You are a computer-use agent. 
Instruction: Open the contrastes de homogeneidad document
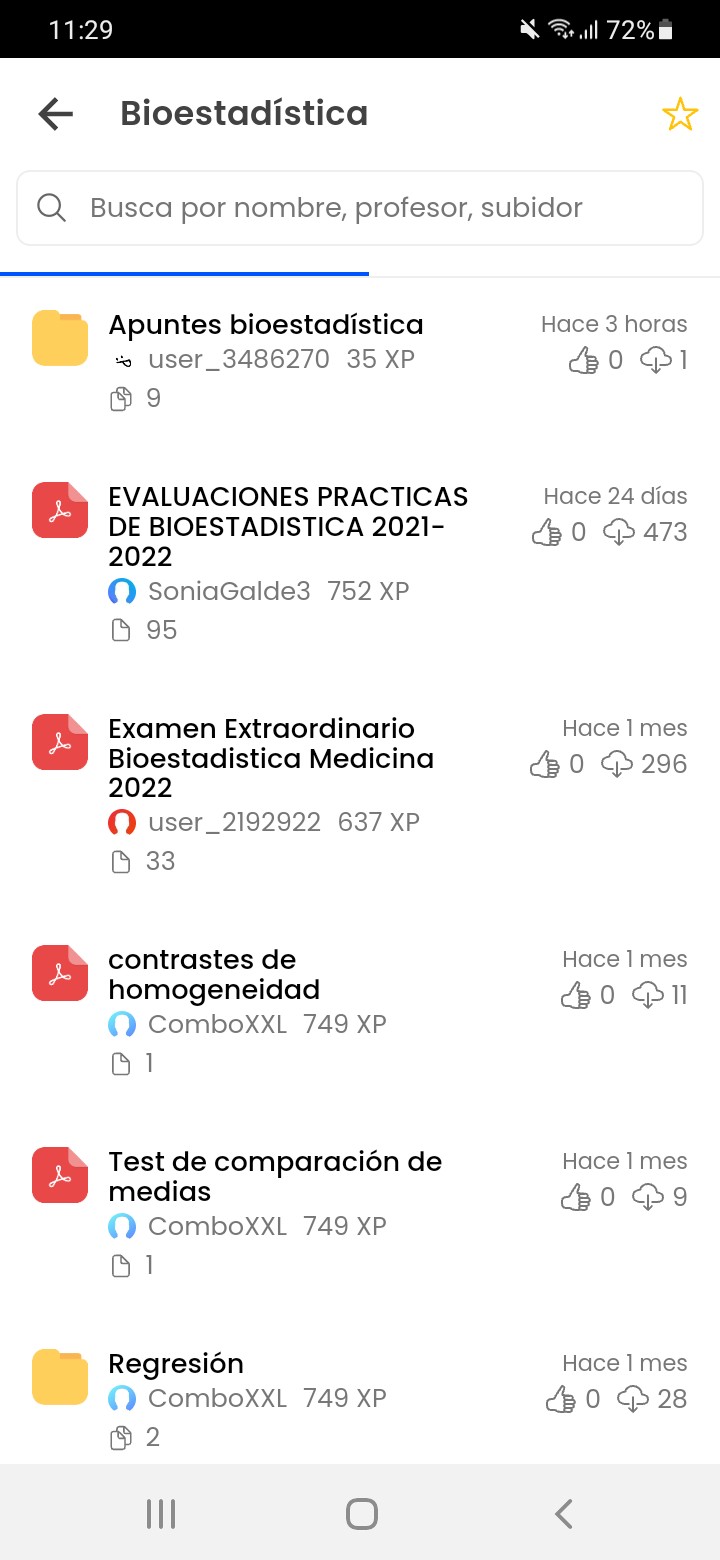pos(360,1011)
